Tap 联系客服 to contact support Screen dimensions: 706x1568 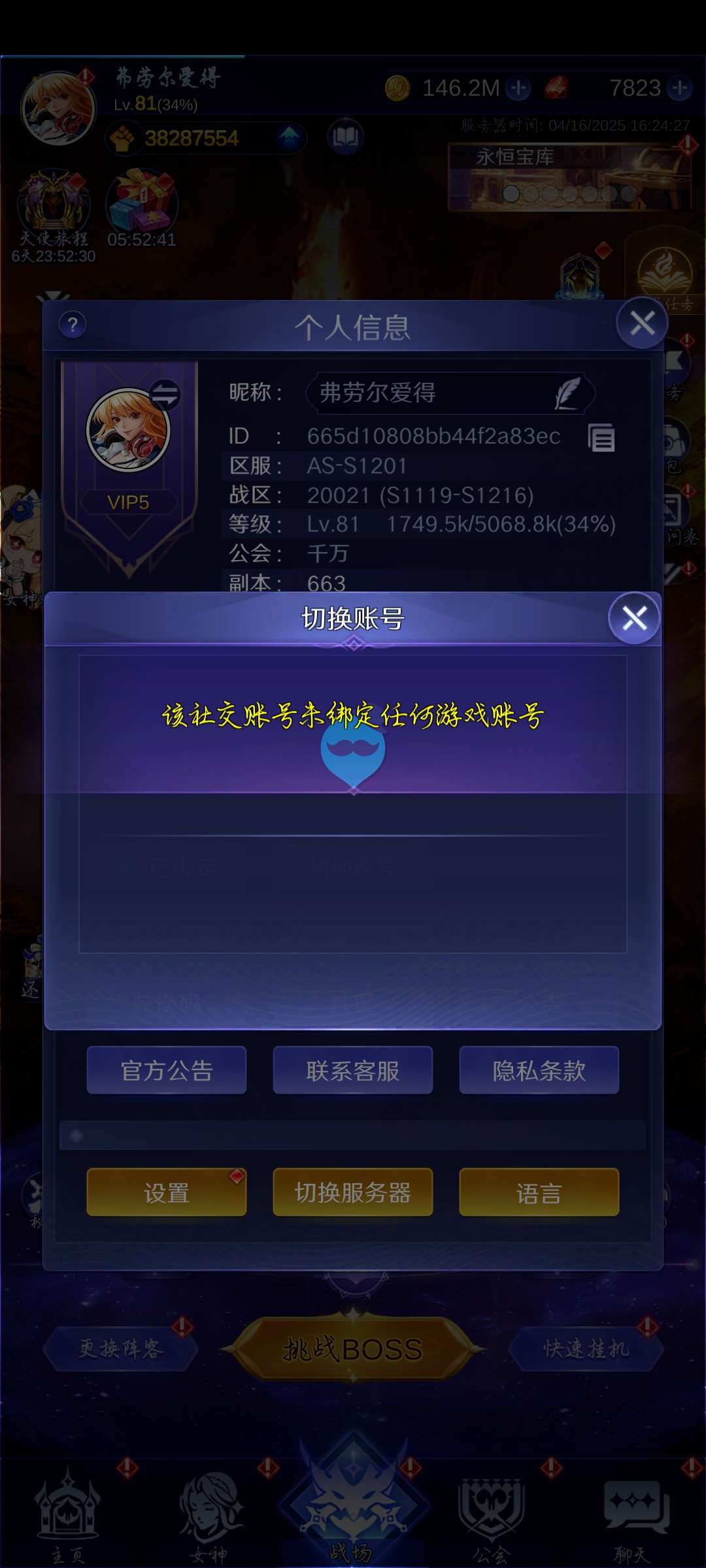point(353,1071)
